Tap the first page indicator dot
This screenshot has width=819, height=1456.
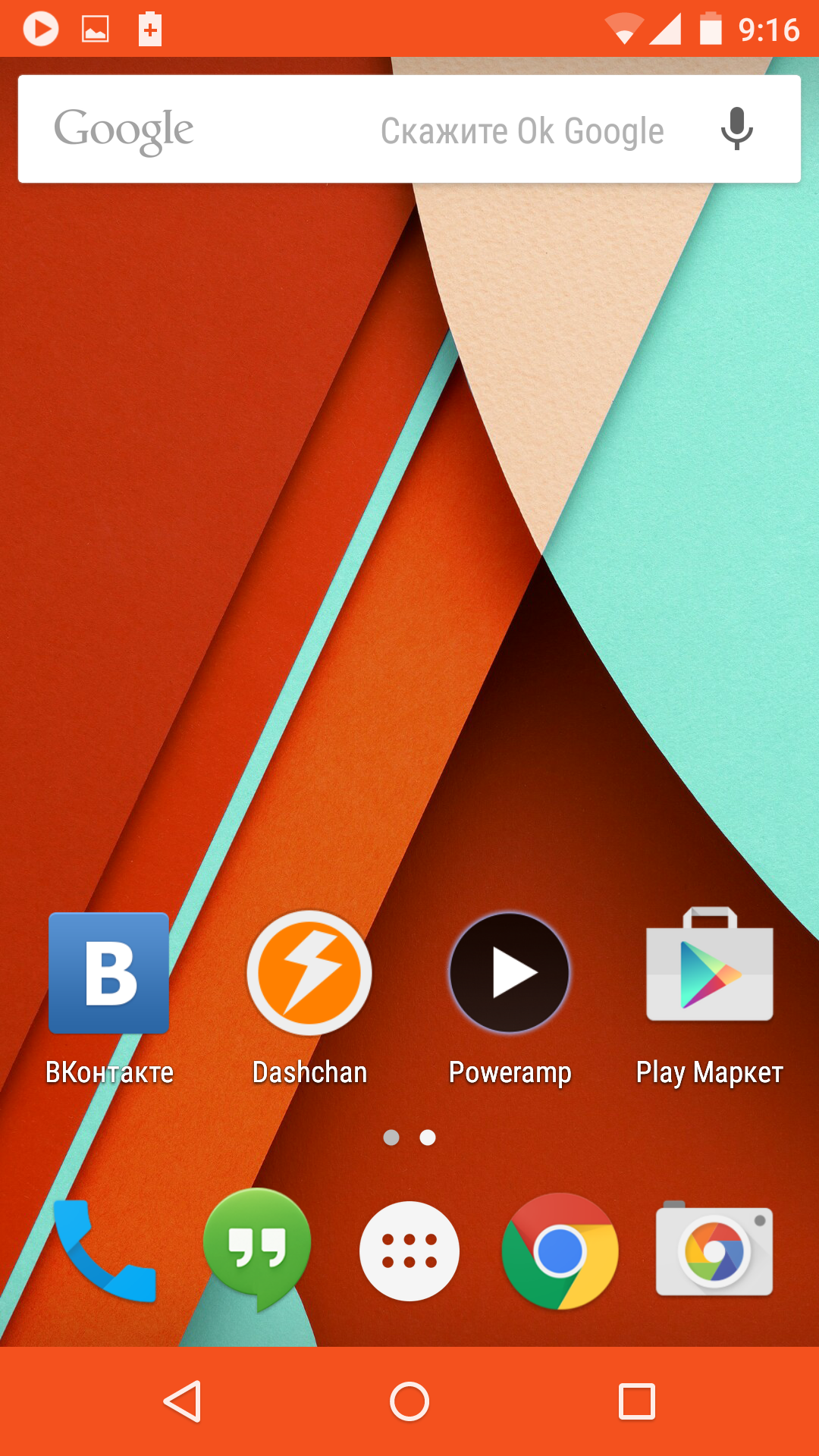[391, 1137]
